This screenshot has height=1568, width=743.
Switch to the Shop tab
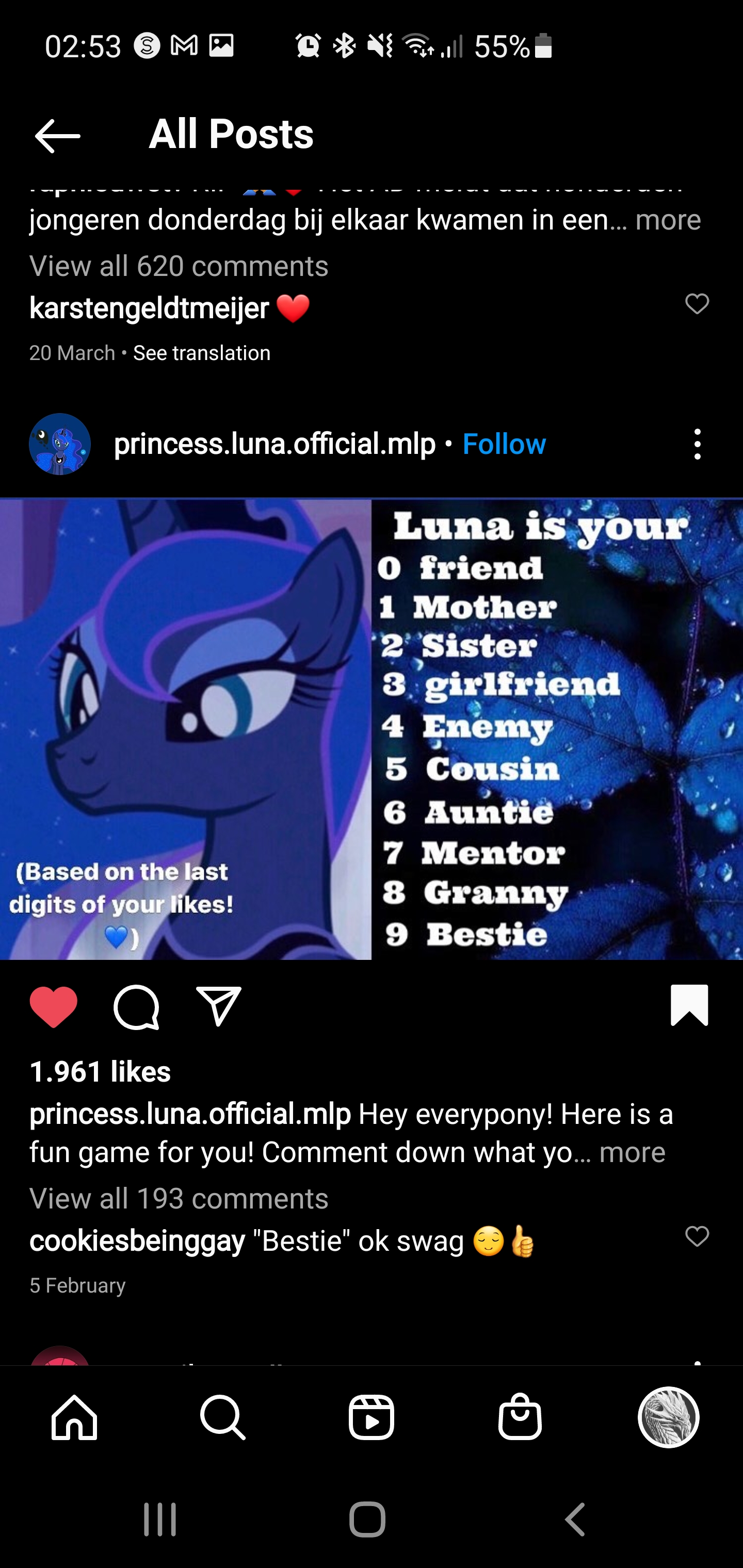(x=520, y=1417)
